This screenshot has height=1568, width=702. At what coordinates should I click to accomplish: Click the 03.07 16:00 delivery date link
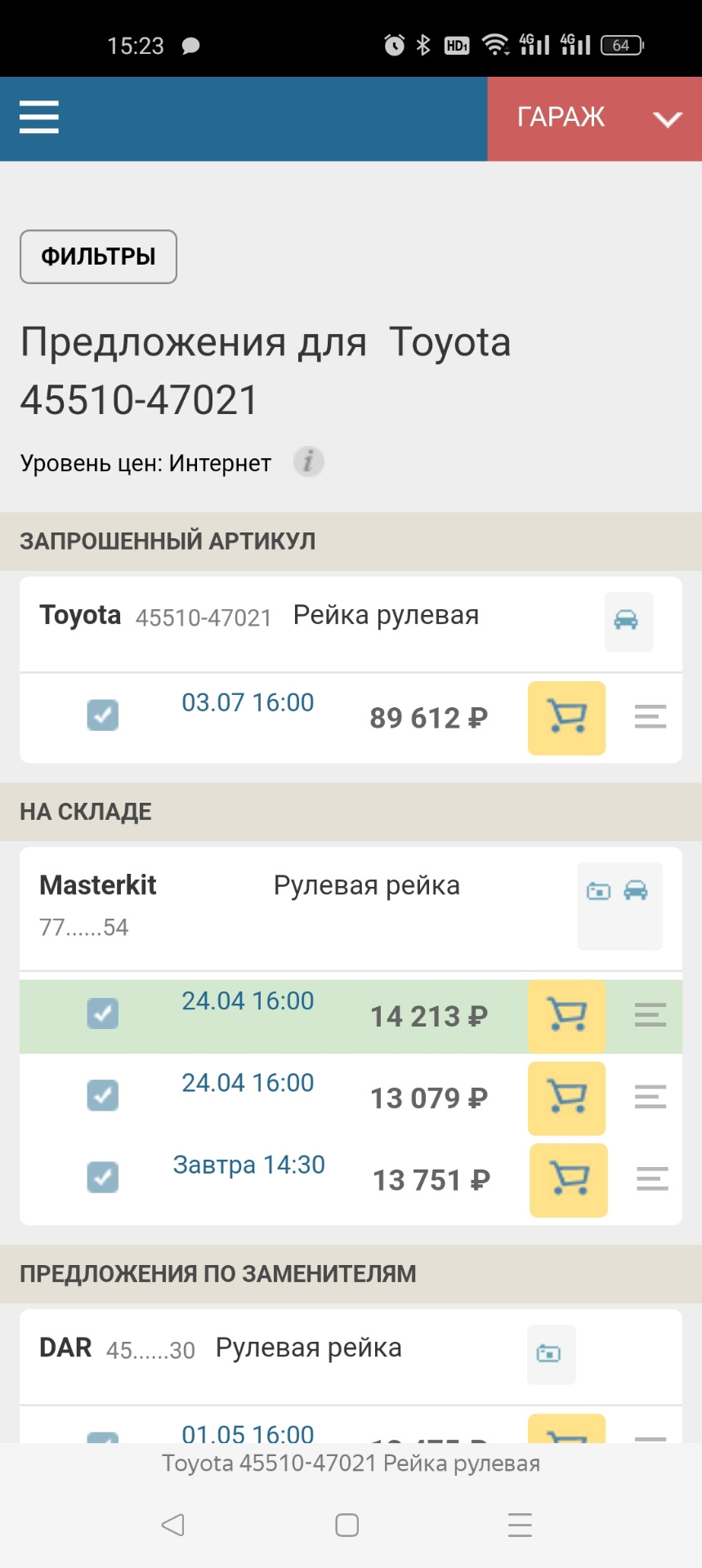pyautogui.click(x=247, y=702)
